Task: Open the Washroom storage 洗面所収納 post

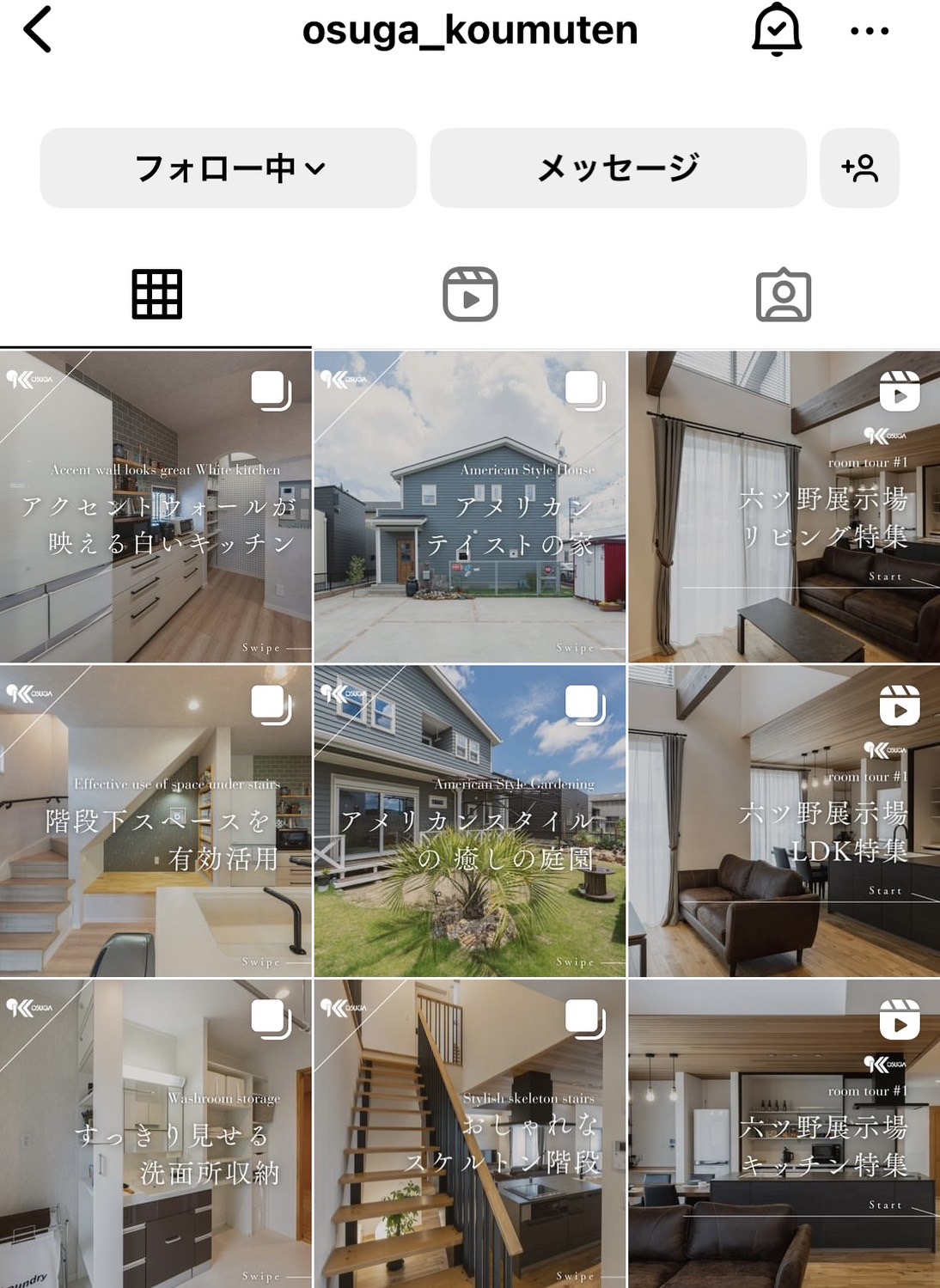Action: [x=156, y=1134]
